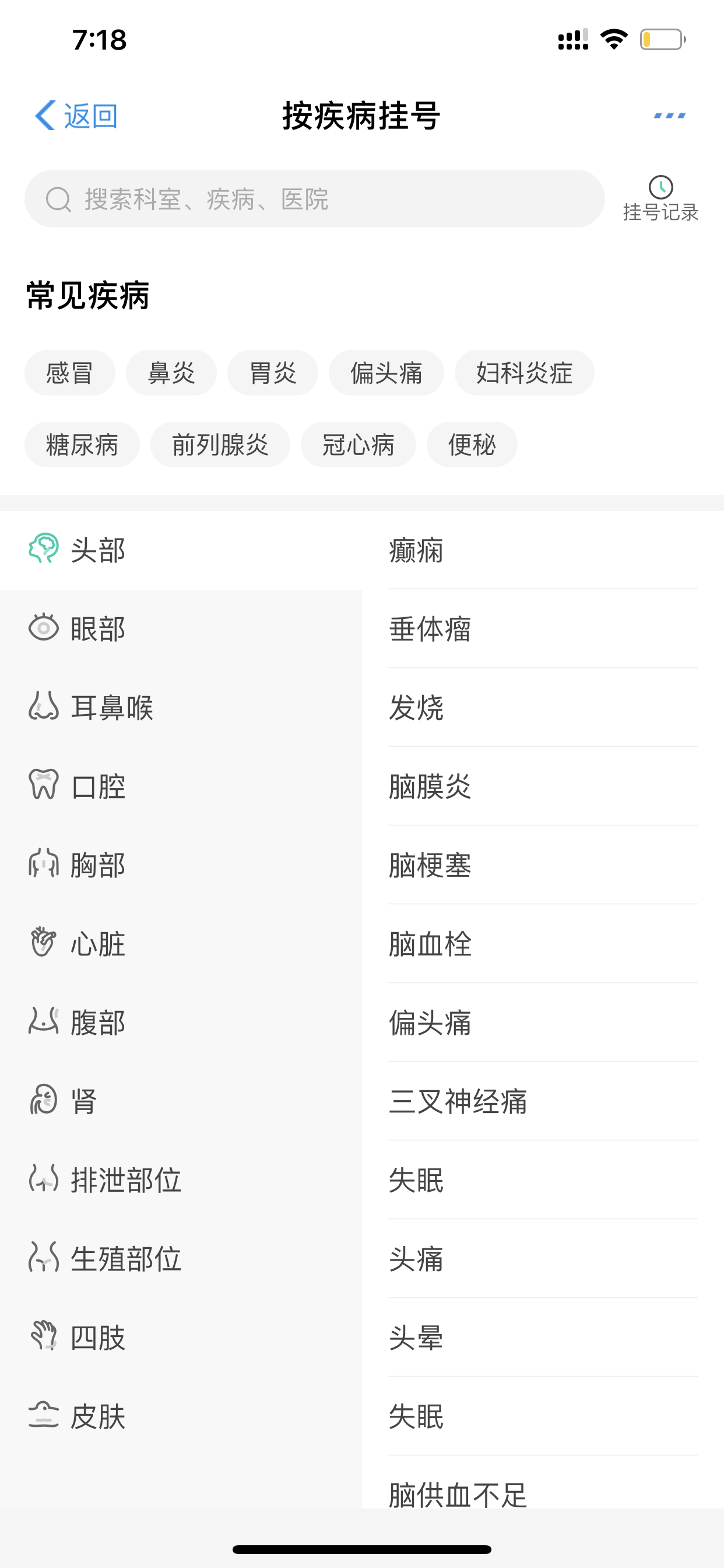724x1568 pixels.
Task: Choose the 冠心病 chip
Action: point(359,444)
